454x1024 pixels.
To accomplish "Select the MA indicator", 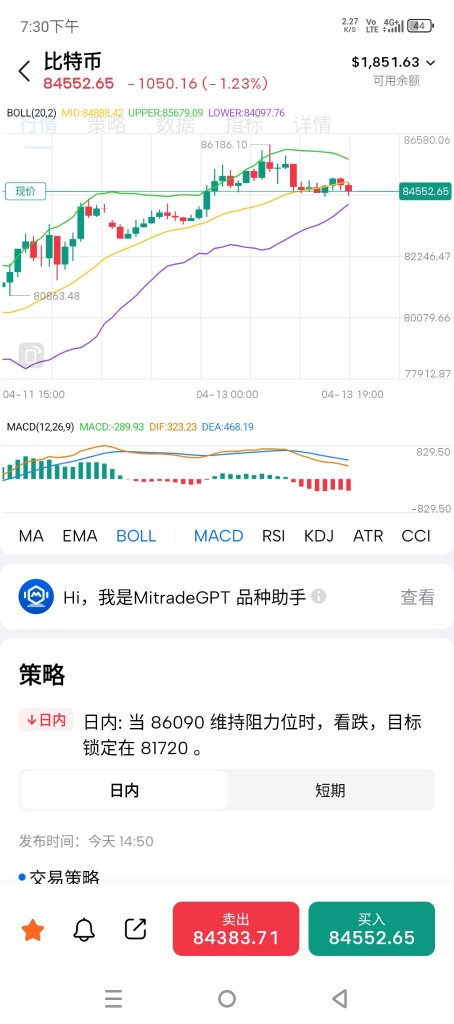I will tap(31, 536).
